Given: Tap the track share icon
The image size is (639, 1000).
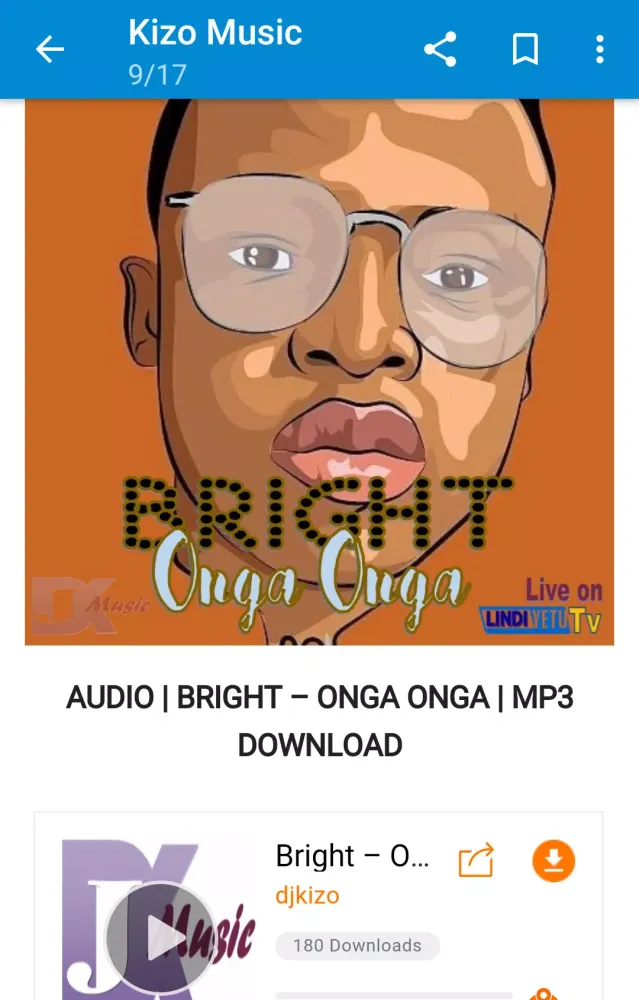Looking at the screenshot, I should 476,861.
